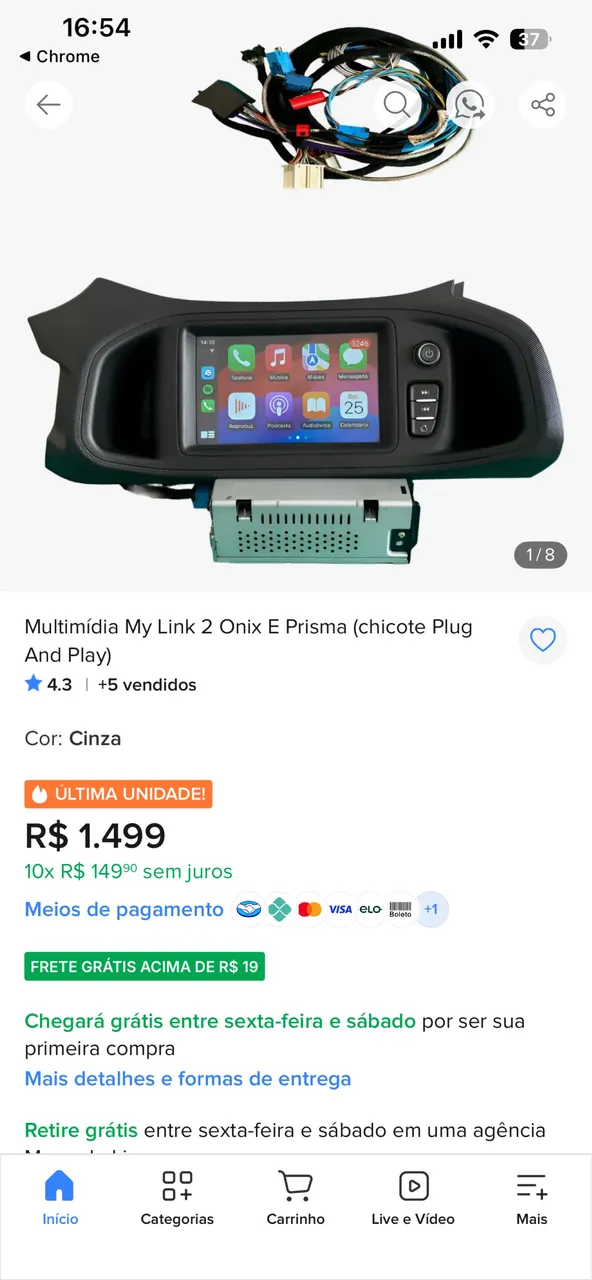Share via the WhatsApp icon
The height and width of the screenshot is (1280, 592).
point(470,104)
